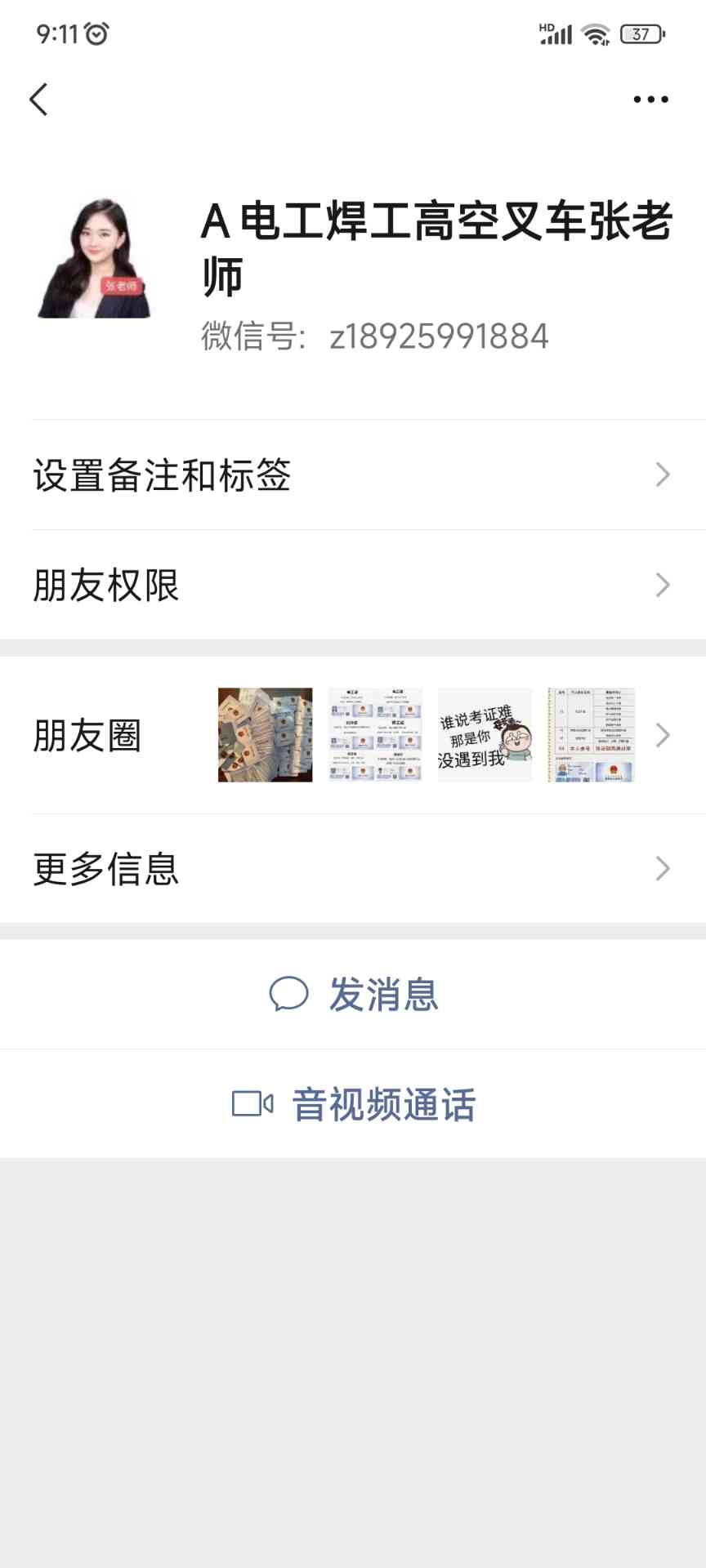View the contact's profile photo

pos(94,257)
